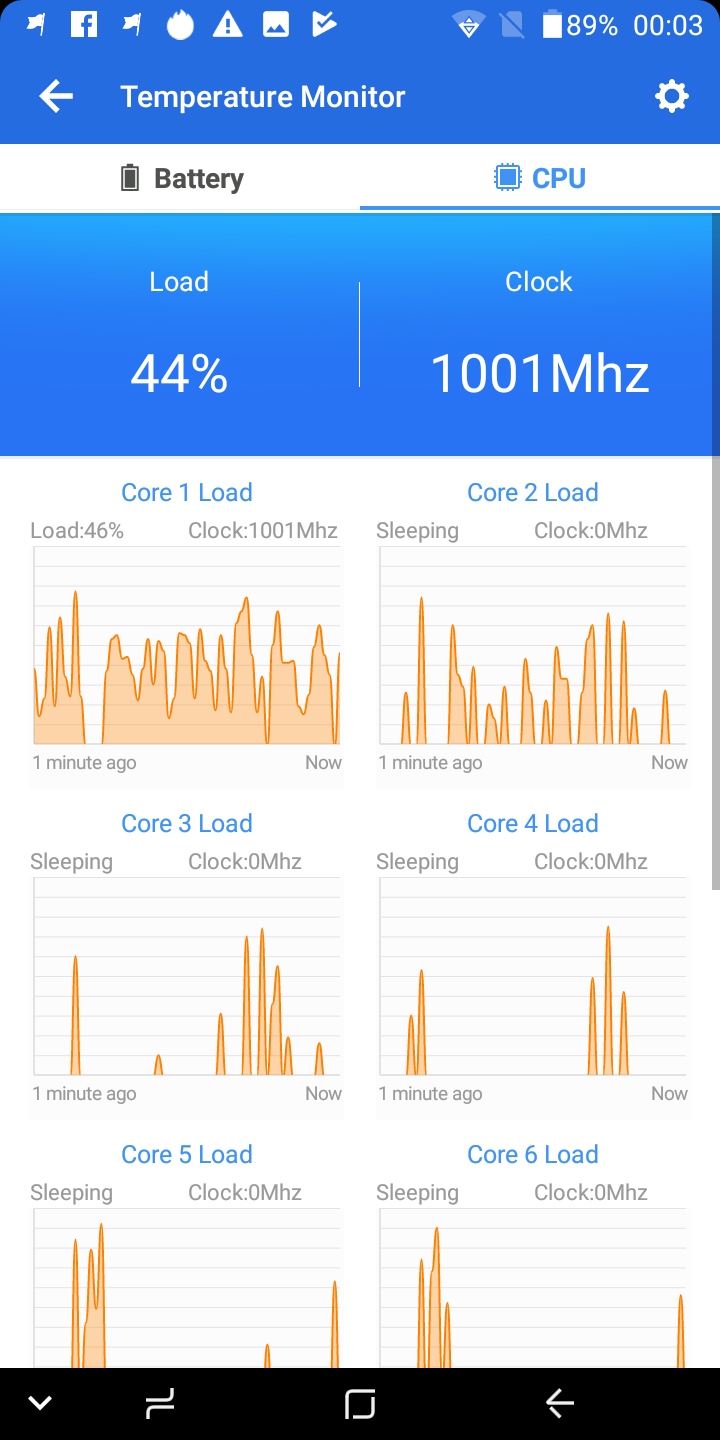
Task: Select the CPU tab
Action: tap(540, 178)
